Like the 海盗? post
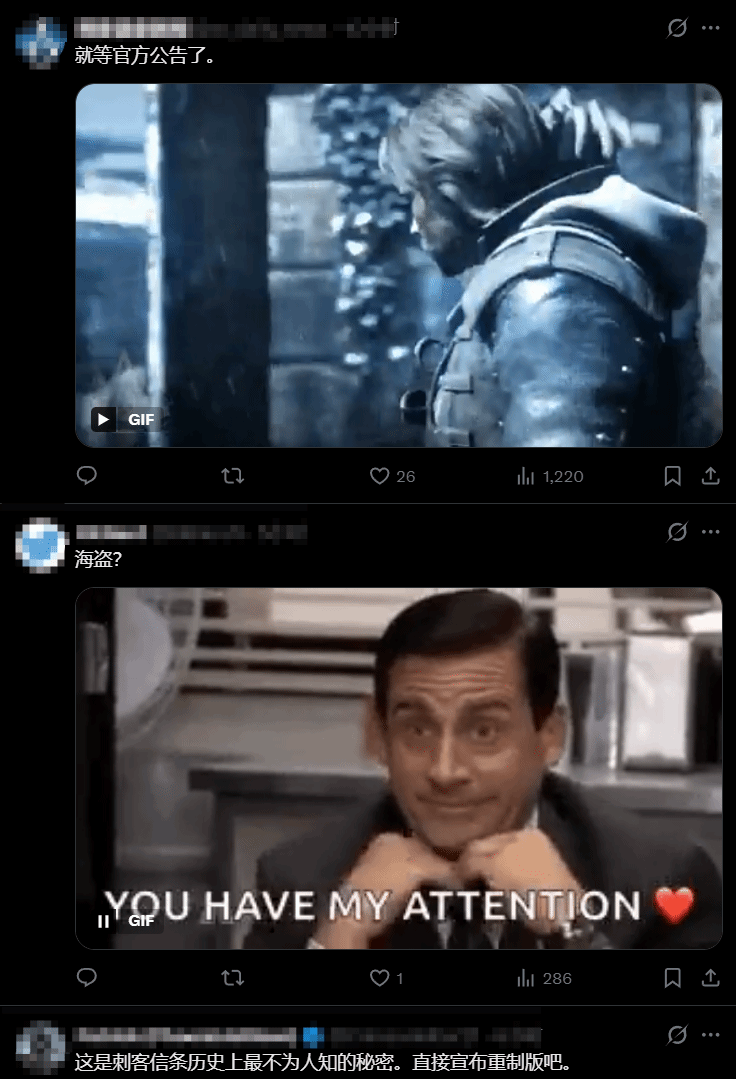The height and width of the screenshot is (1079, 736). (x=380, y=978)
